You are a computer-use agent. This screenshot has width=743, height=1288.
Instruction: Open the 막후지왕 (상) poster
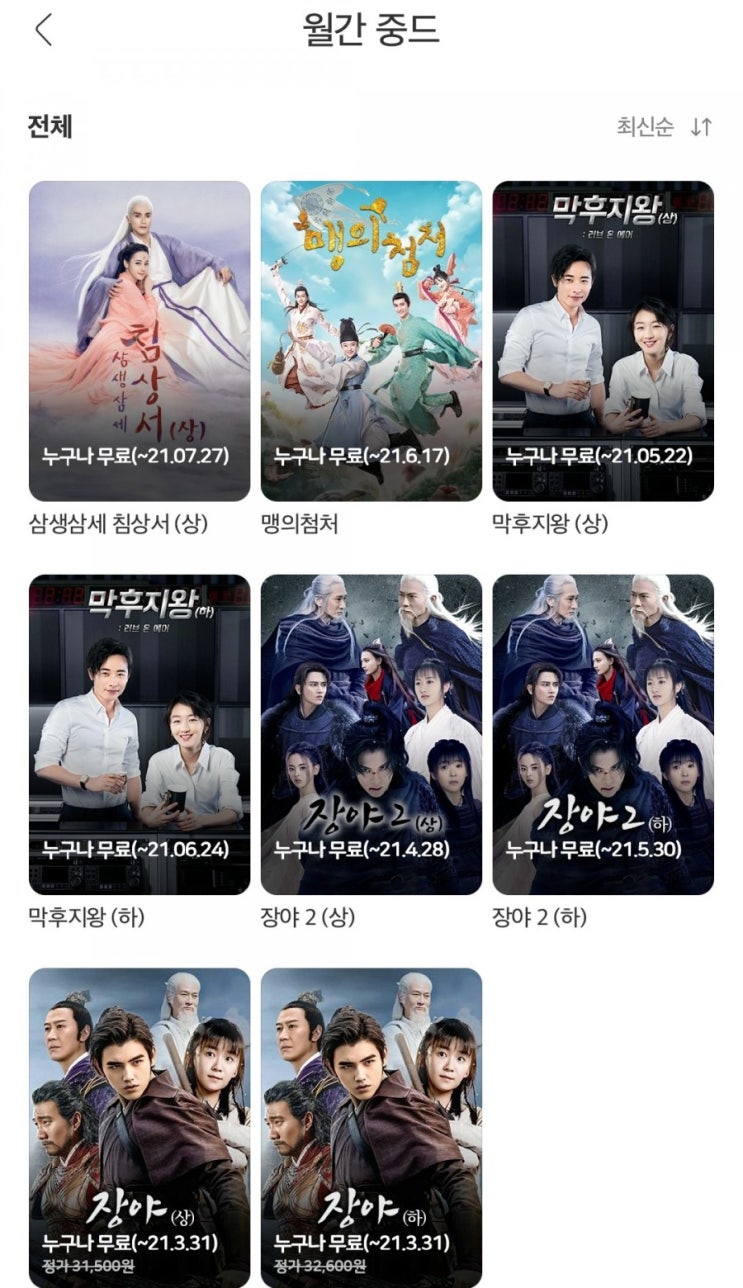point(603,335)
